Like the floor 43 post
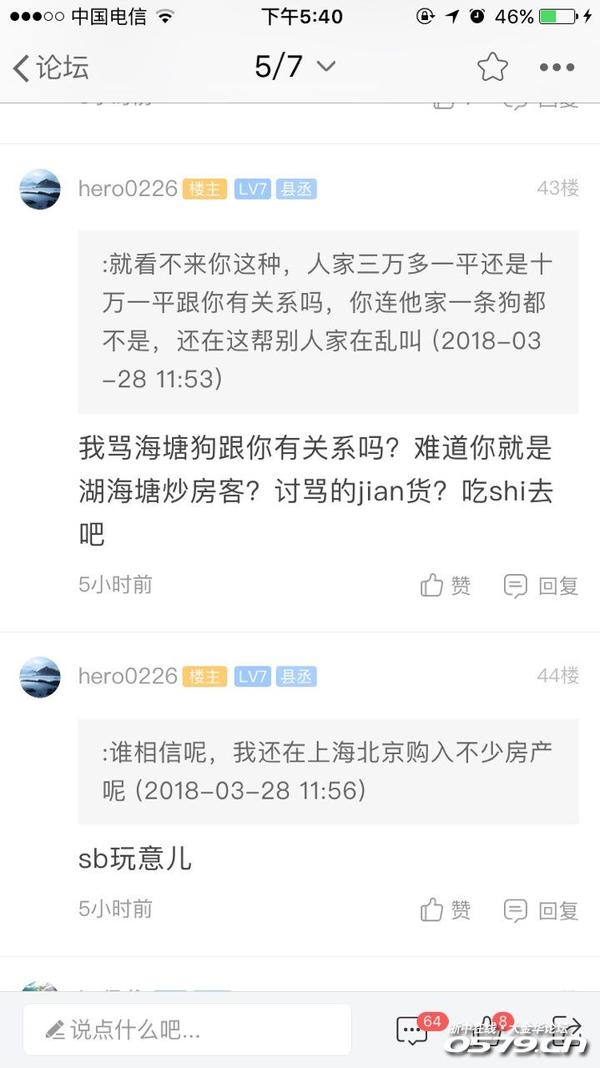The width and height of the screenshot is (600, 1068). coord(445,585)
